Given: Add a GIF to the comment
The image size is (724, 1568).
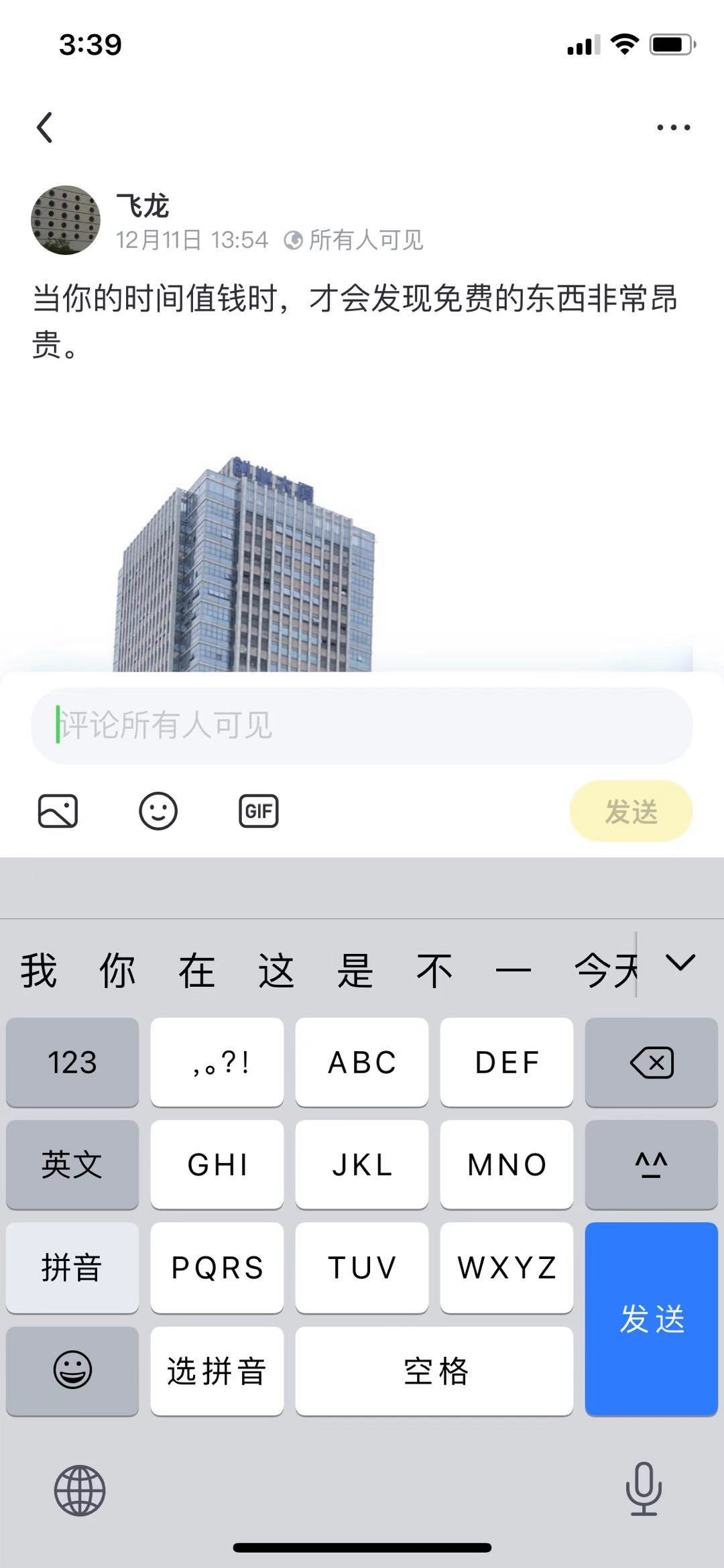Looking at the screenshot, I should click(259, 811).
